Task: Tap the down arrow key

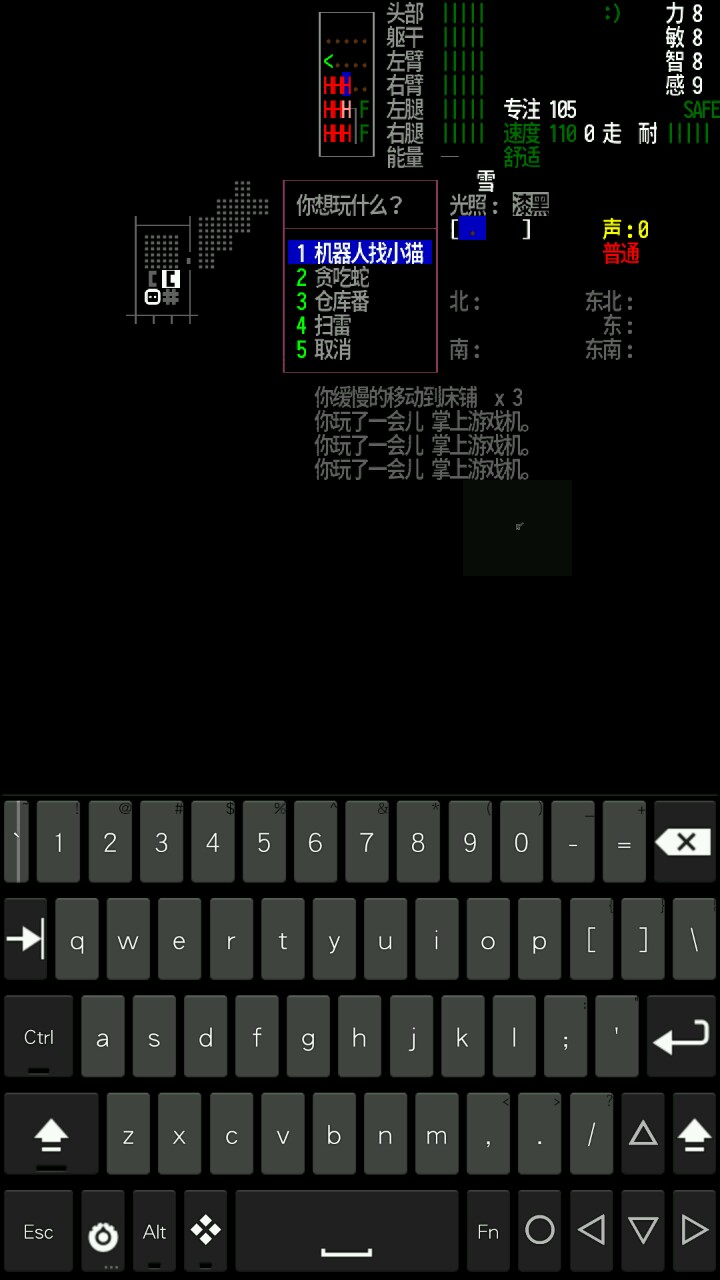Action: coord(643,1232)
